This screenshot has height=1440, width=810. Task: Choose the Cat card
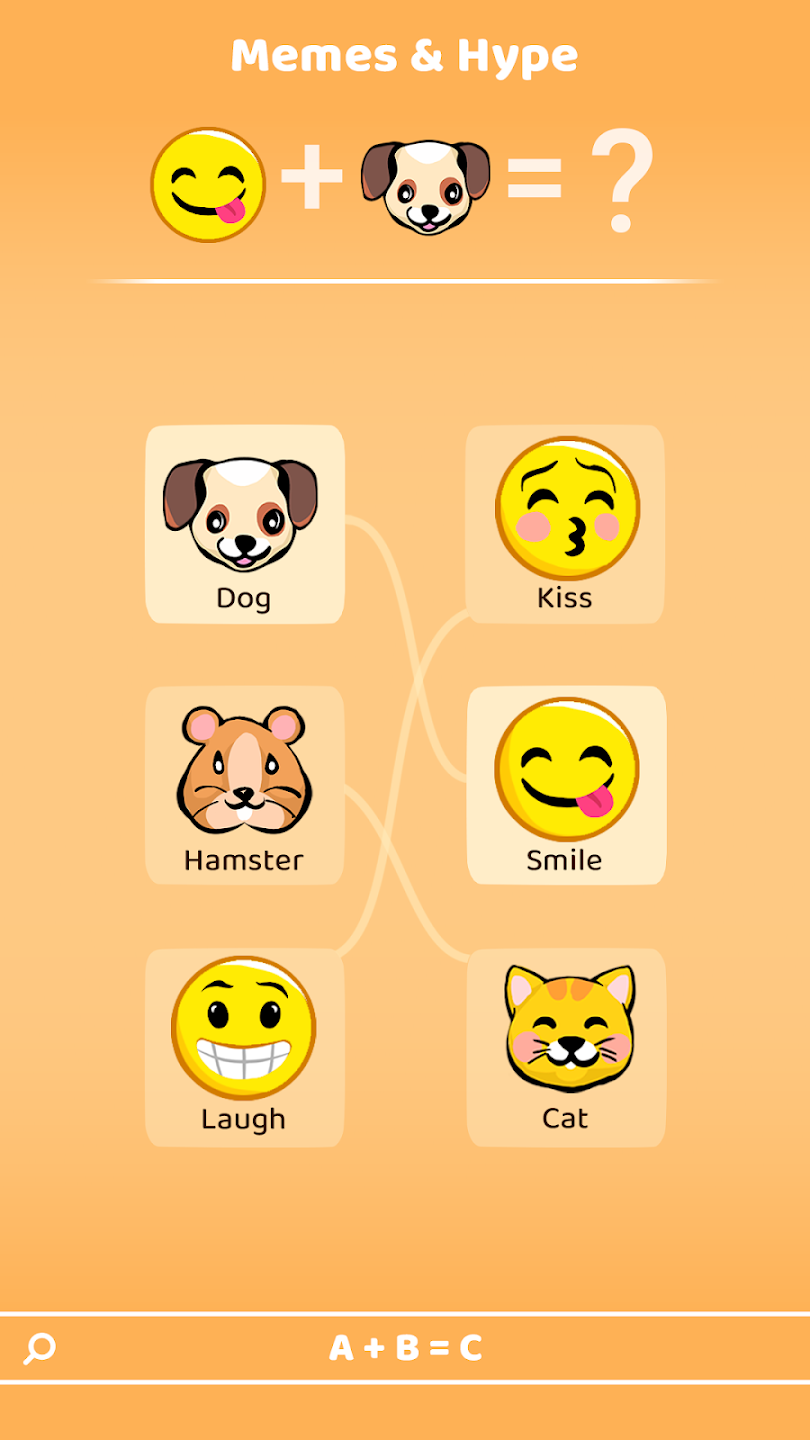566,1047
